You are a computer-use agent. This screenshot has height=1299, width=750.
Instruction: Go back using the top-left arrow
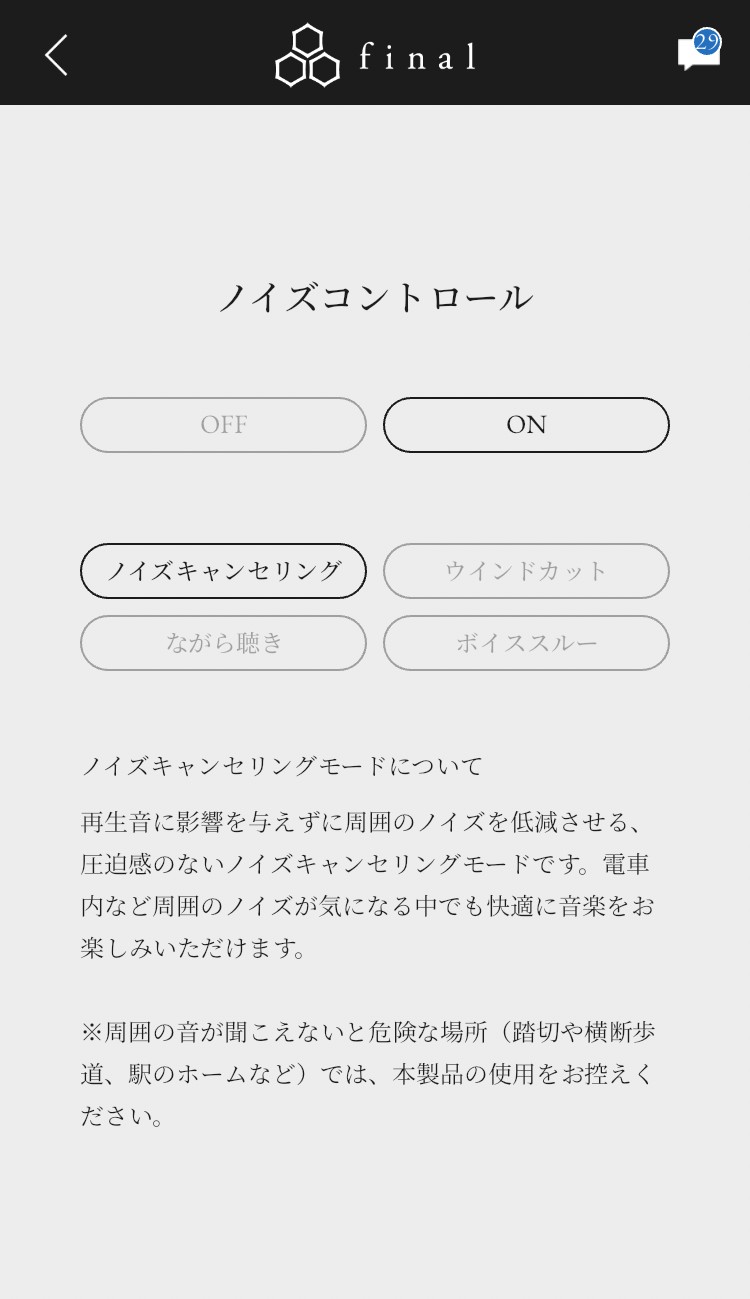pyautogui.click(x=57, y=55)
